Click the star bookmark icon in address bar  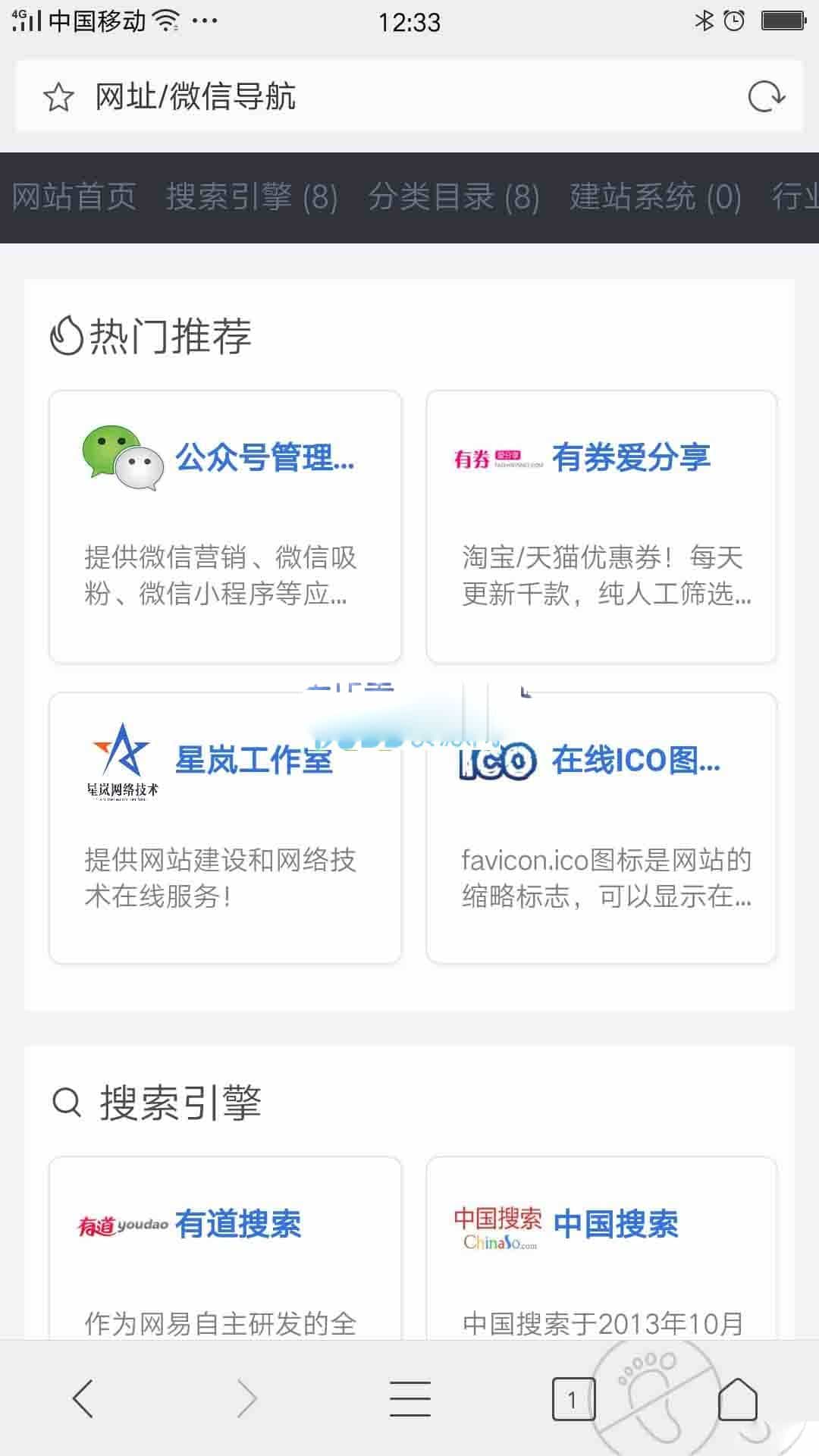(57, 96)
